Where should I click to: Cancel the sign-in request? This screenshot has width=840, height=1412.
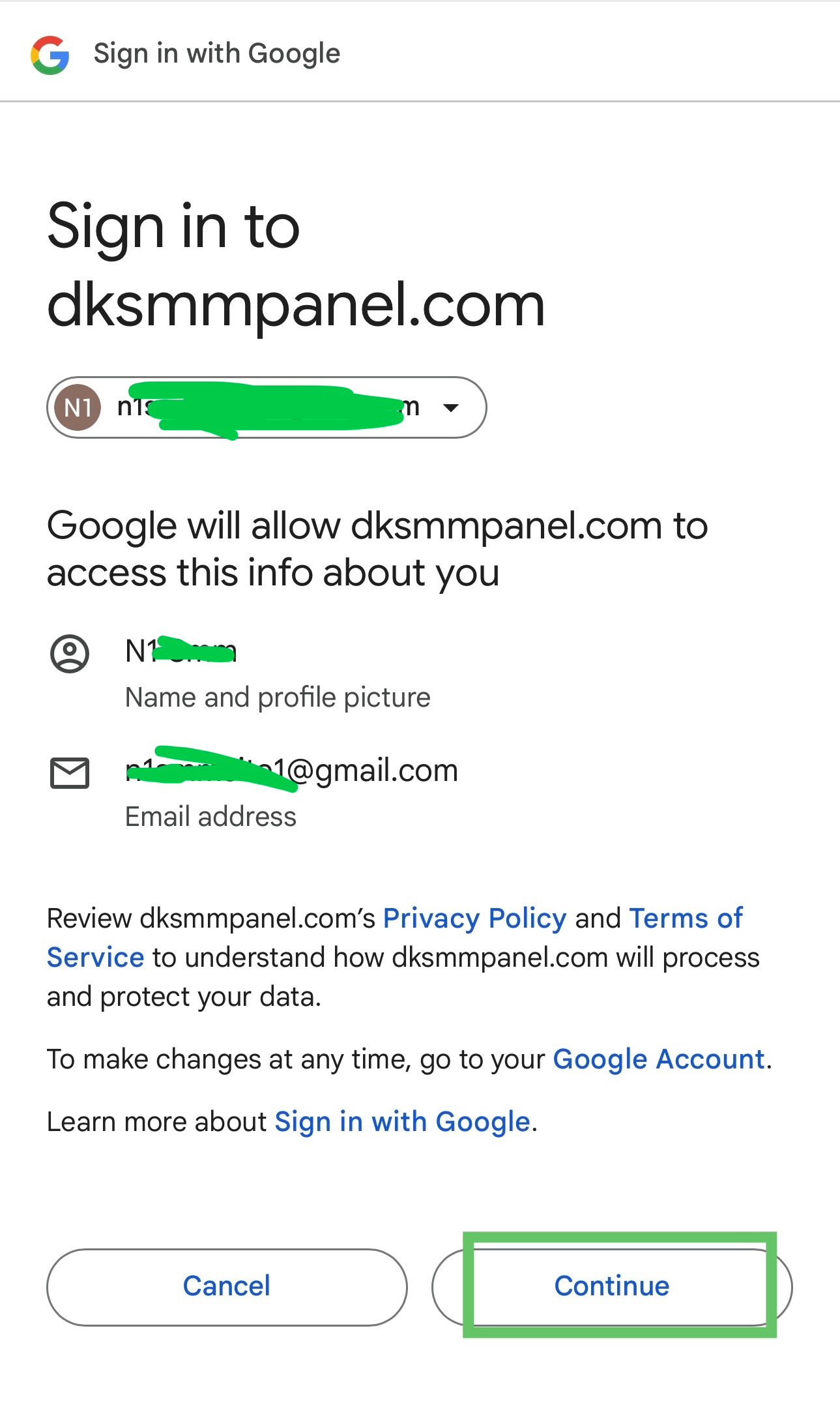(x=227, y=1287)
